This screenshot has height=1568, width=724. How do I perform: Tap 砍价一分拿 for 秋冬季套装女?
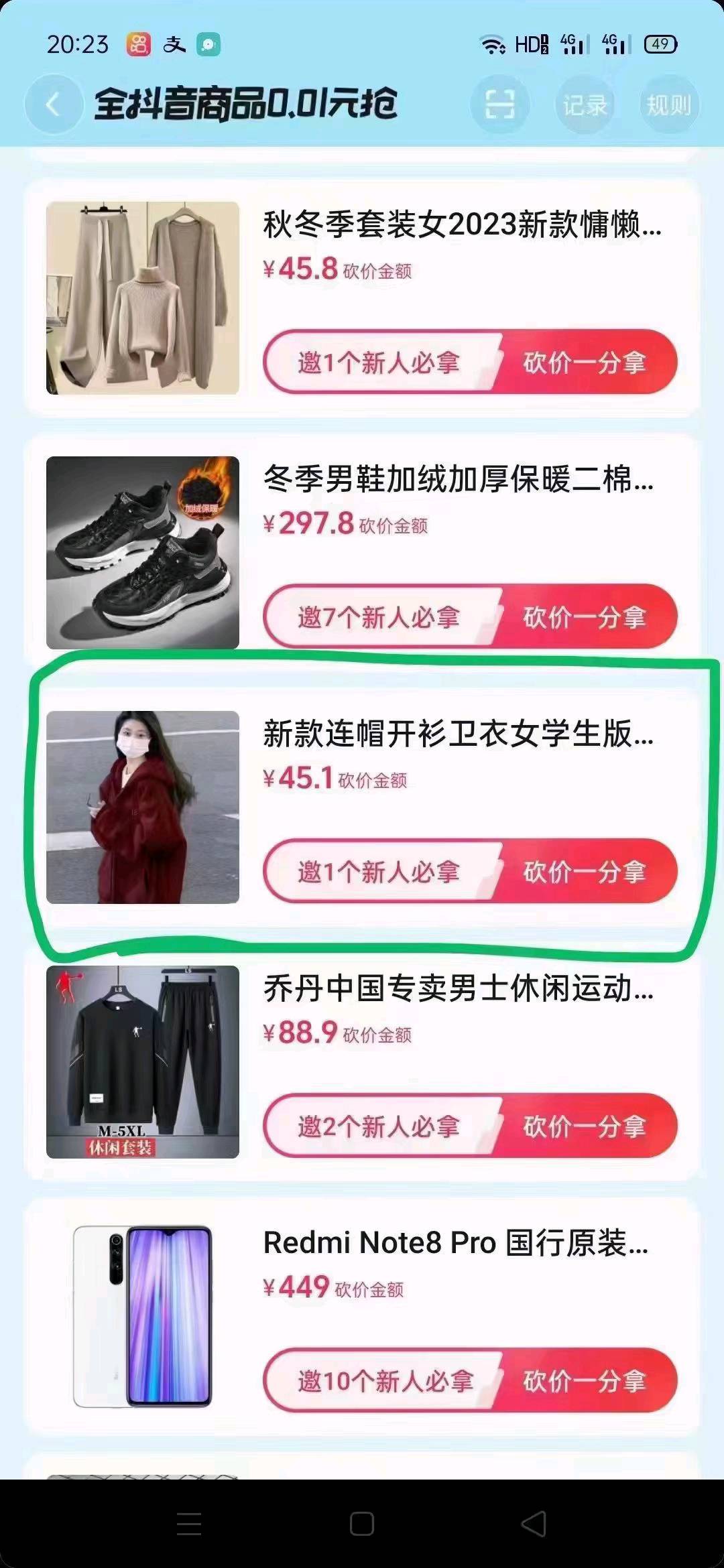584,363
